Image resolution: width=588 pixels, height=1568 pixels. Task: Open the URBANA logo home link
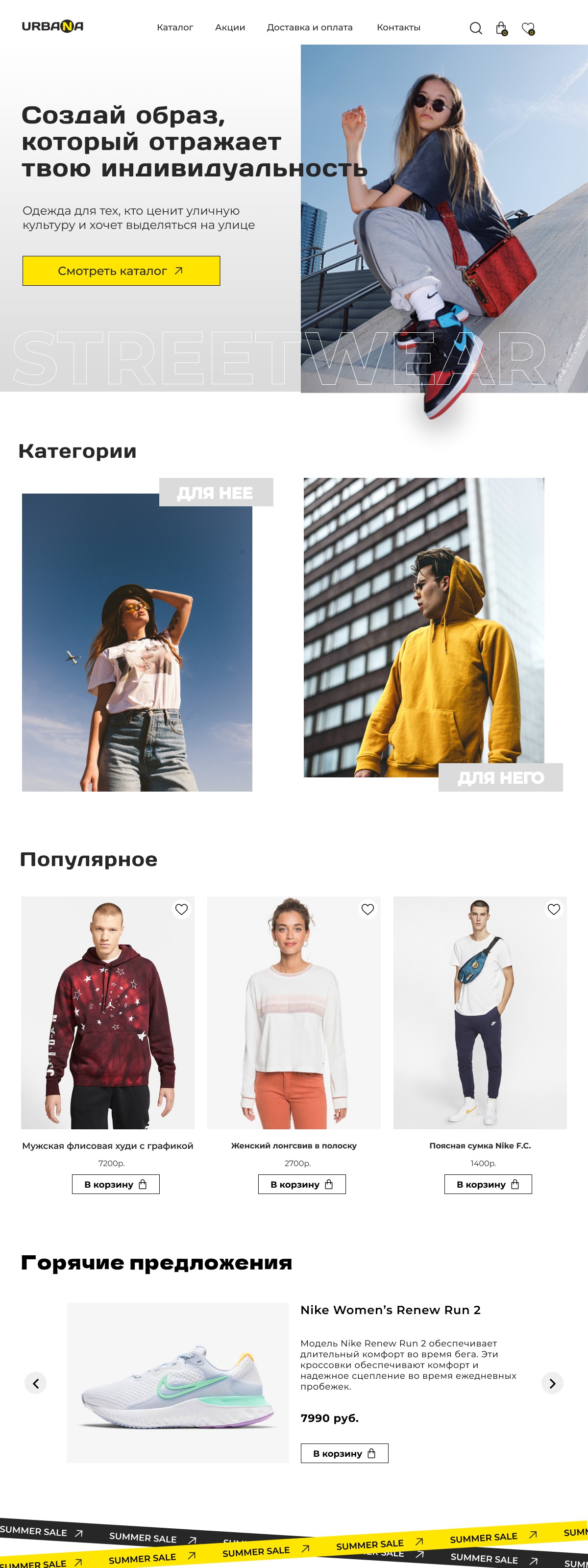pyautogui.click(x=53, y=26)
